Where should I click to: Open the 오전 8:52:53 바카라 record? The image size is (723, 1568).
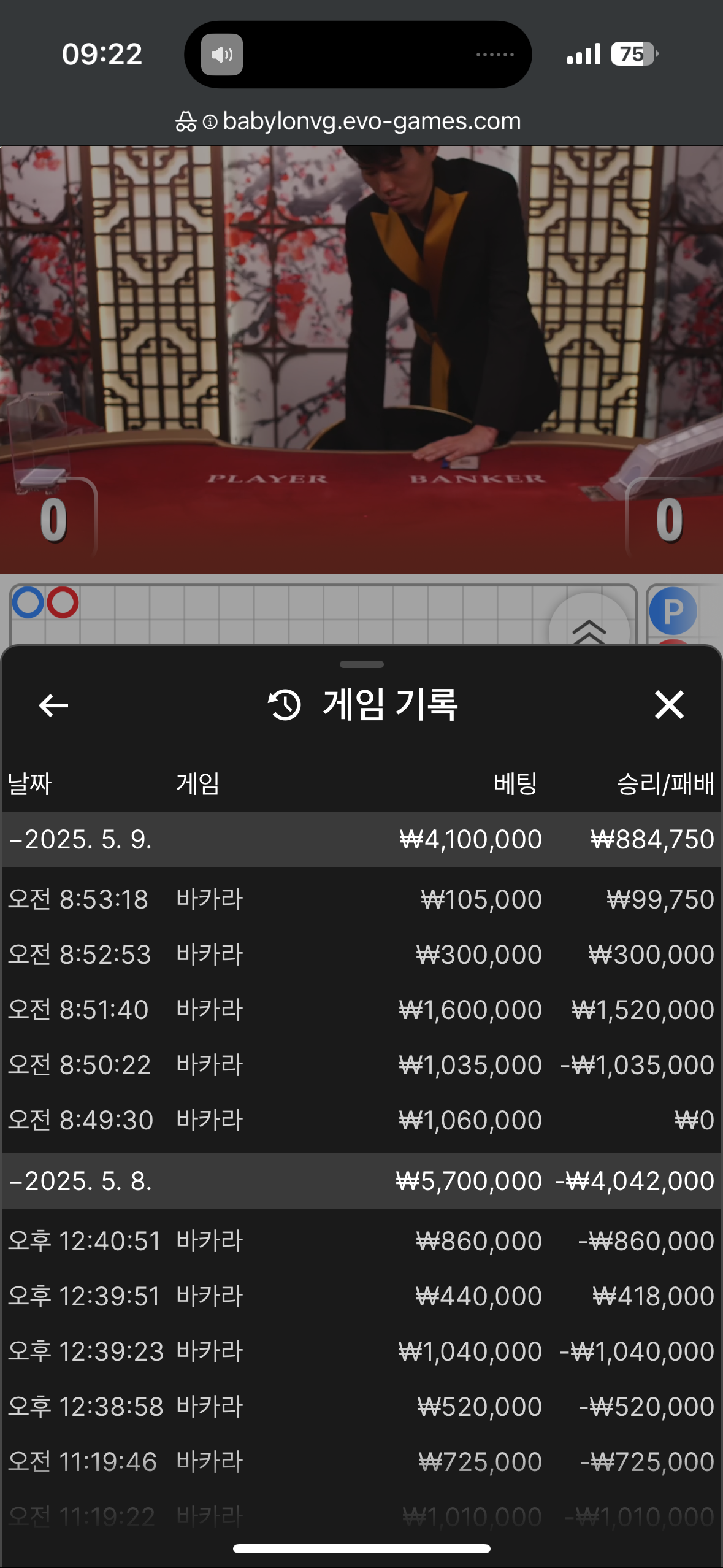point(361,955)
